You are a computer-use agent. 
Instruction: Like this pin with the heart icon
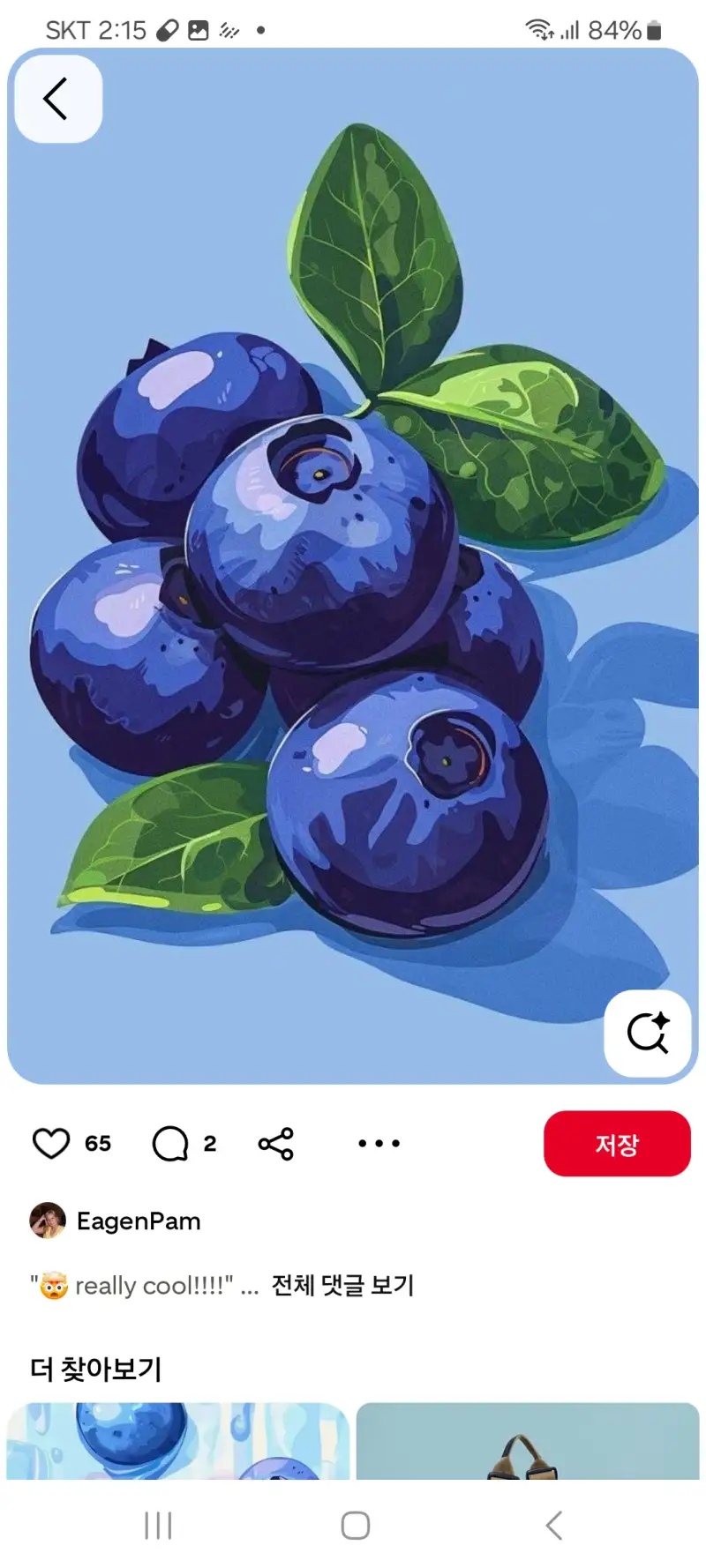[51, 1143]
